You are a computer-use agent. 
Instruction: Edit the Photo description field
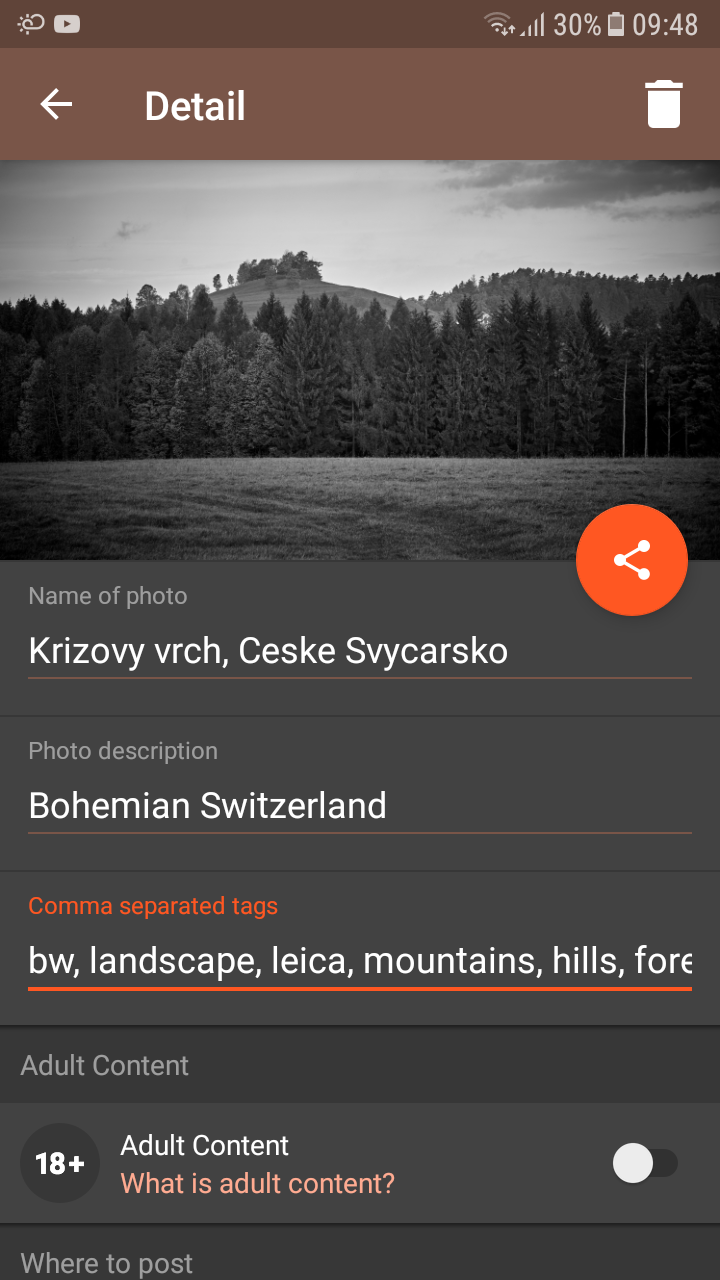(x=207, y=805)
